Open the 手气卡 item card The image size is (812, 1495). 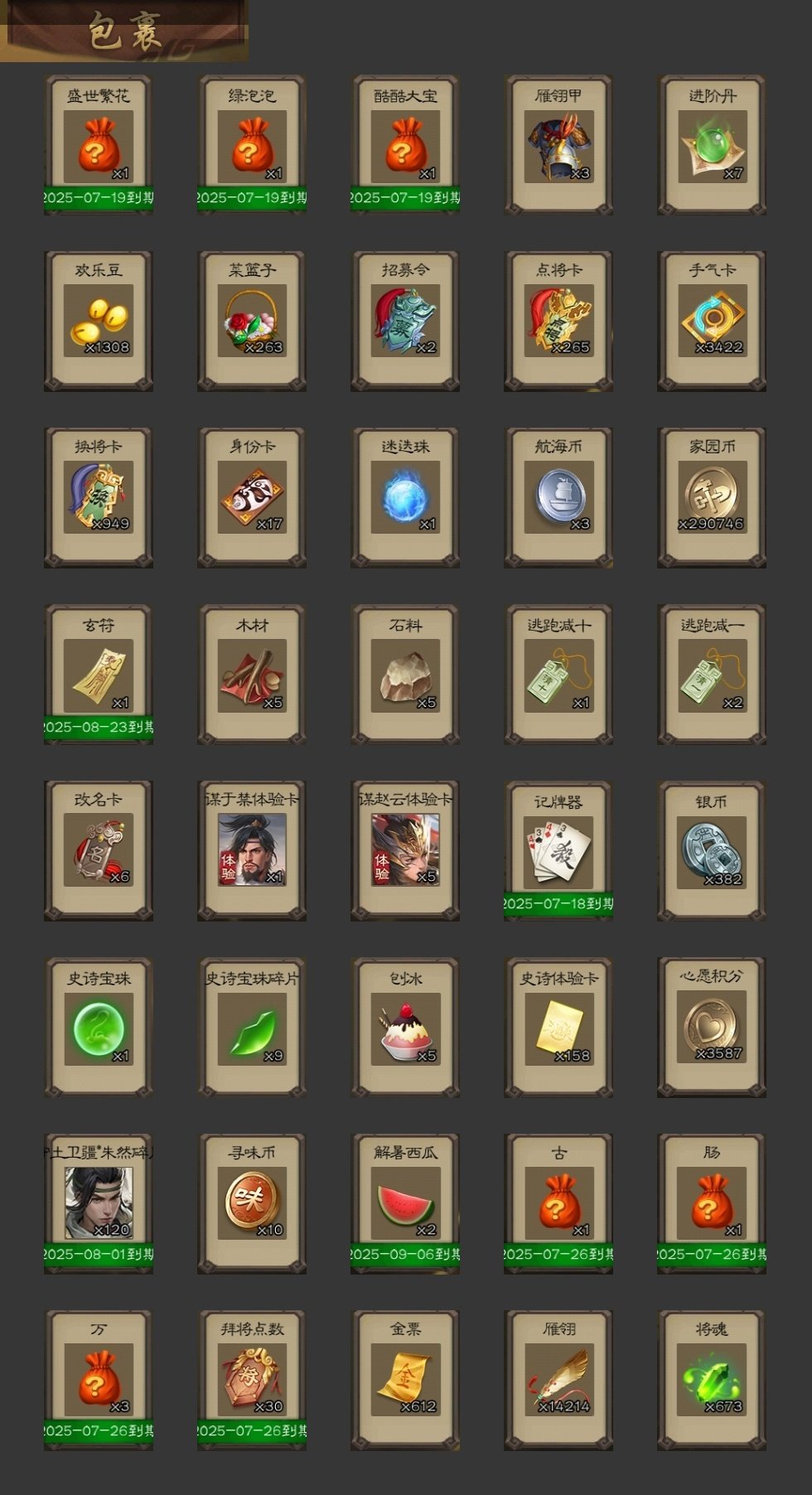coord(712,322)
